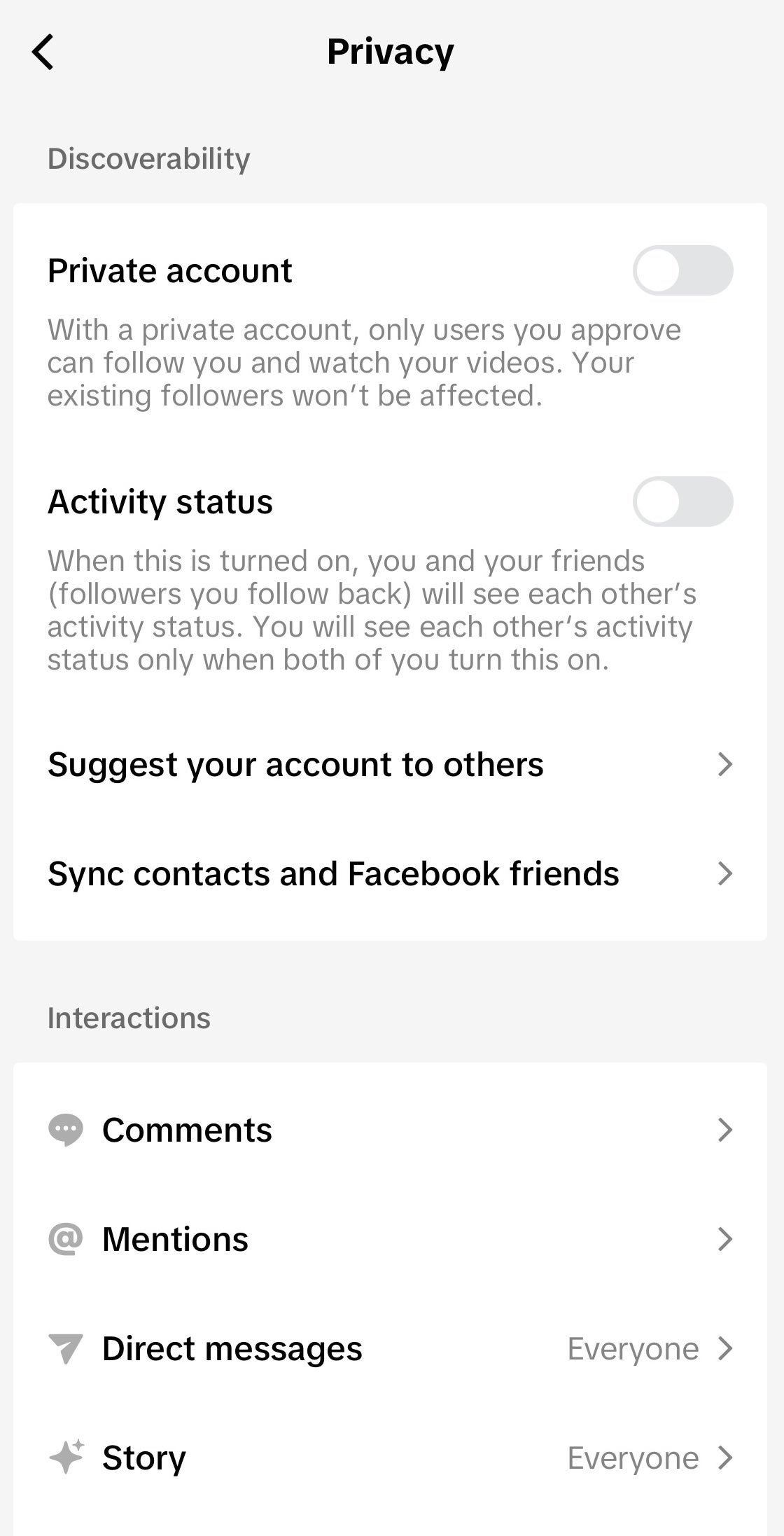784x1536 pixels.
Task: Go back from the Privacy screen
Action: tap(43, 53)
